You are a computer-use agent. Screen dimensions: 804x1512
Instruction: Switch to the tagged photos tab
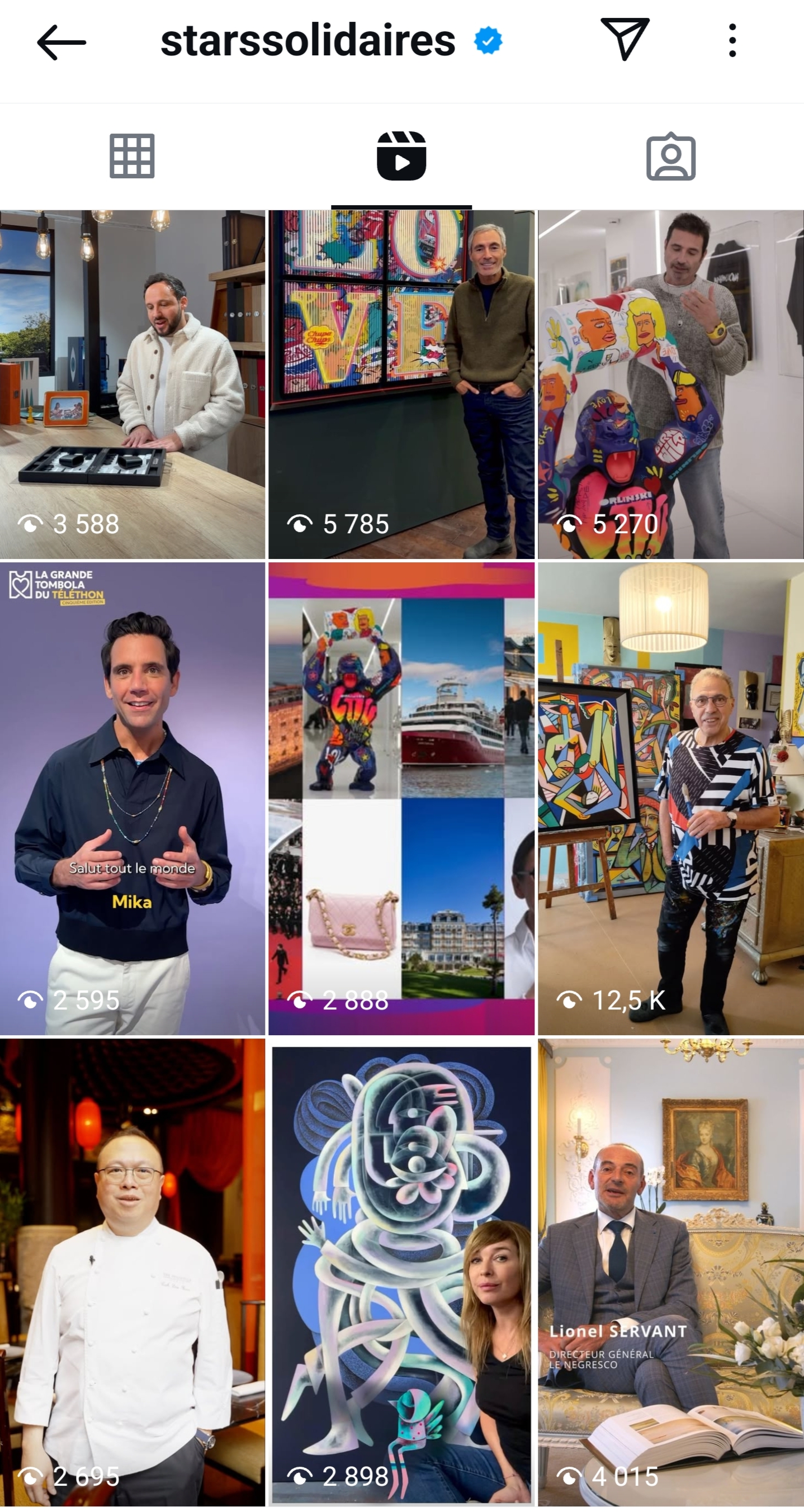coord(671,157)
